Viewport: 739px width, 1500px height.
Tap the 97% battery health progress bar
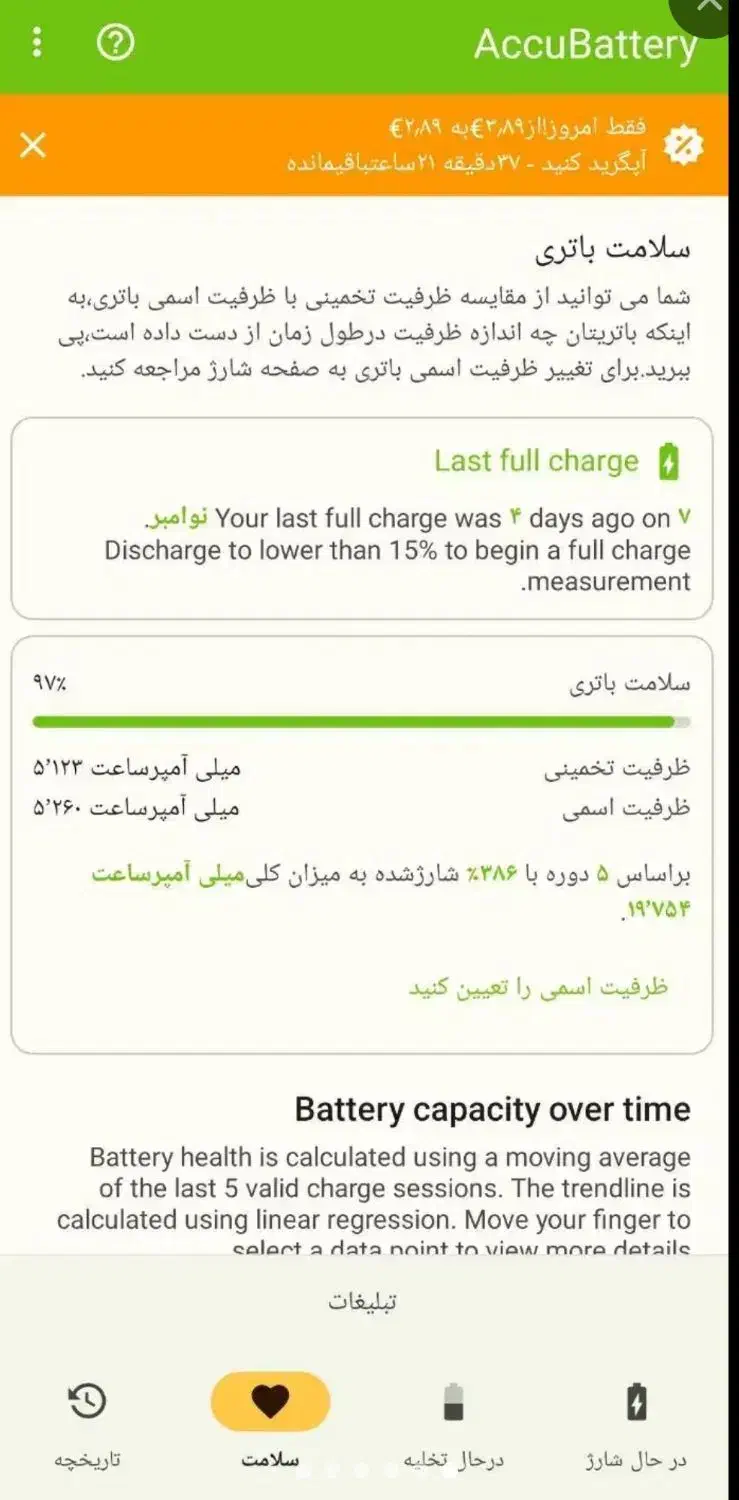tap(360, 720)
